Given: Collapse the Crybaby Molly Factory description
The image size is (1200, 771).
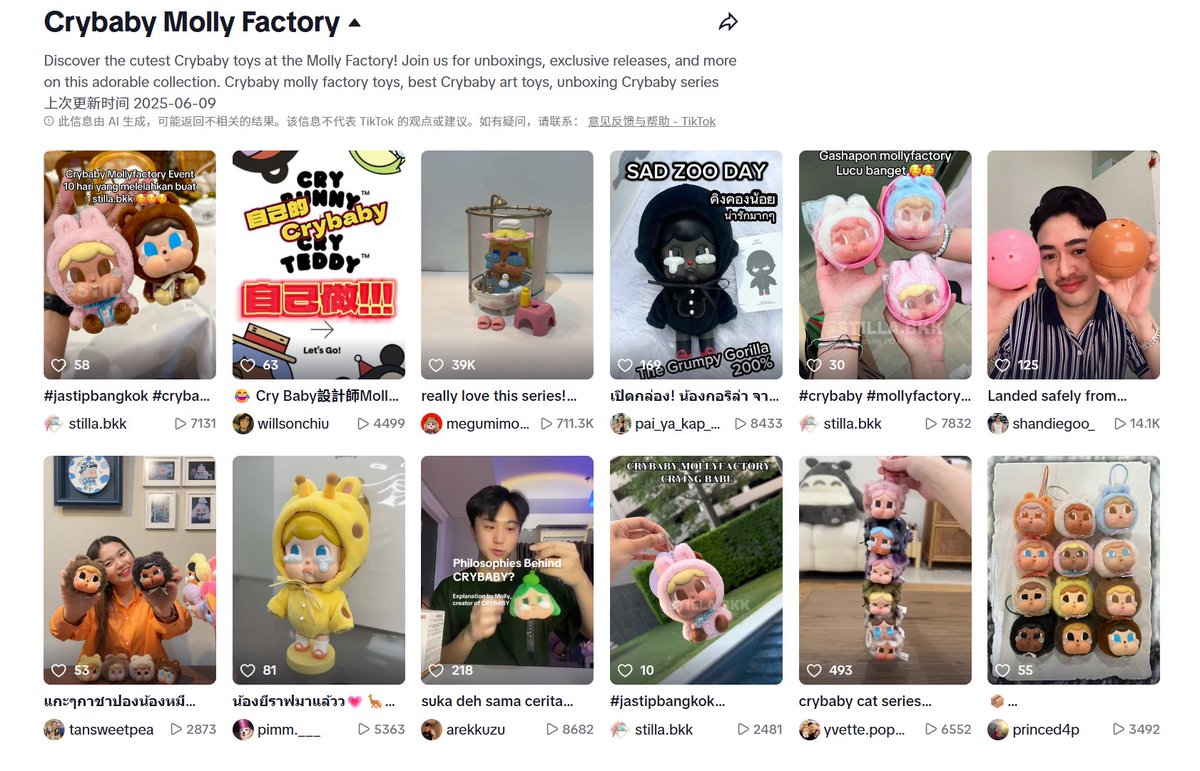Looking at the screenshot, I should point(355,23).
